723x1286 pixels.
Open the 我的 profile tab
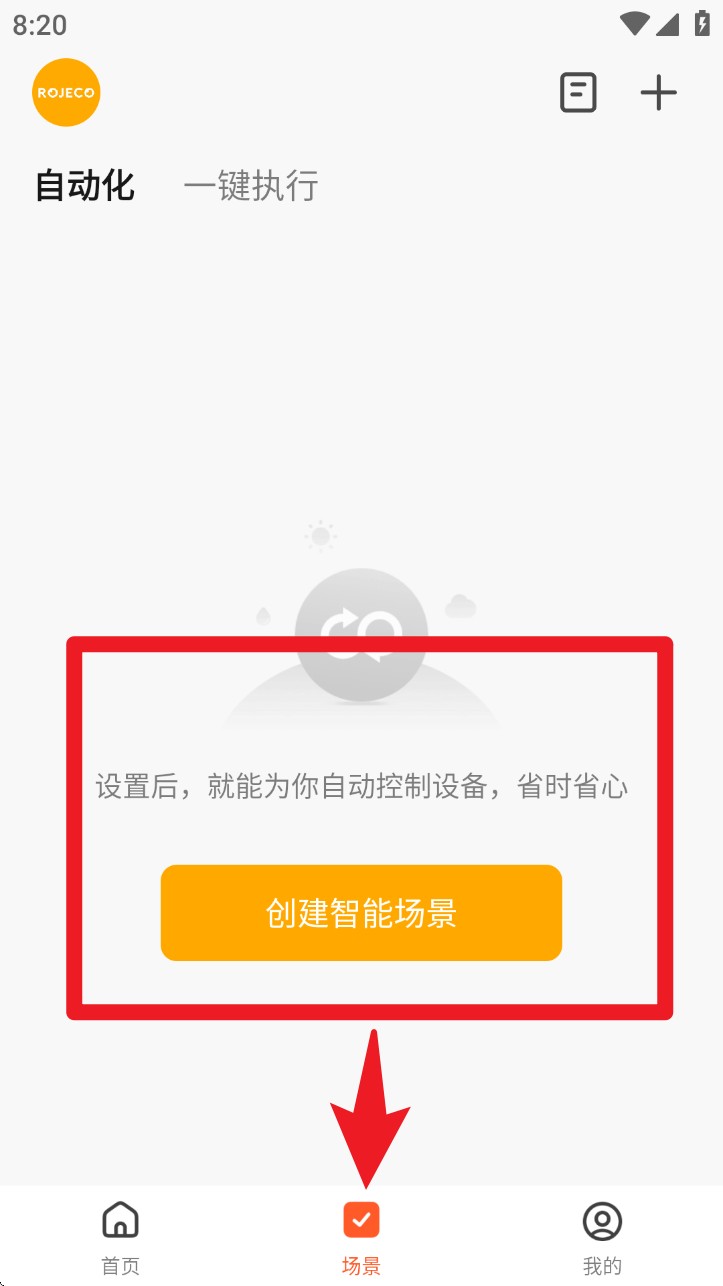602,1237
